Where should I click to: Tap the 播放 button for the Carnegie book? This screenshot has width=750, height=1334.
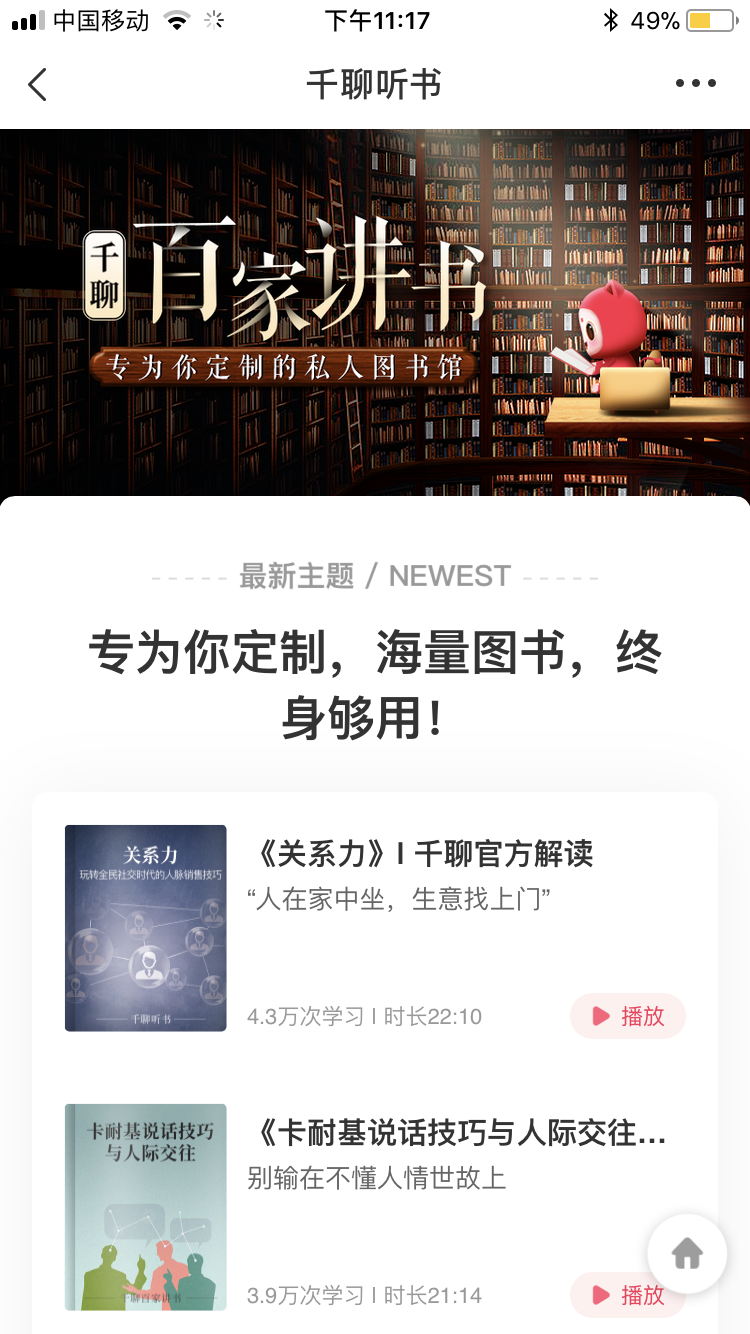click(x=628, y=1295)
